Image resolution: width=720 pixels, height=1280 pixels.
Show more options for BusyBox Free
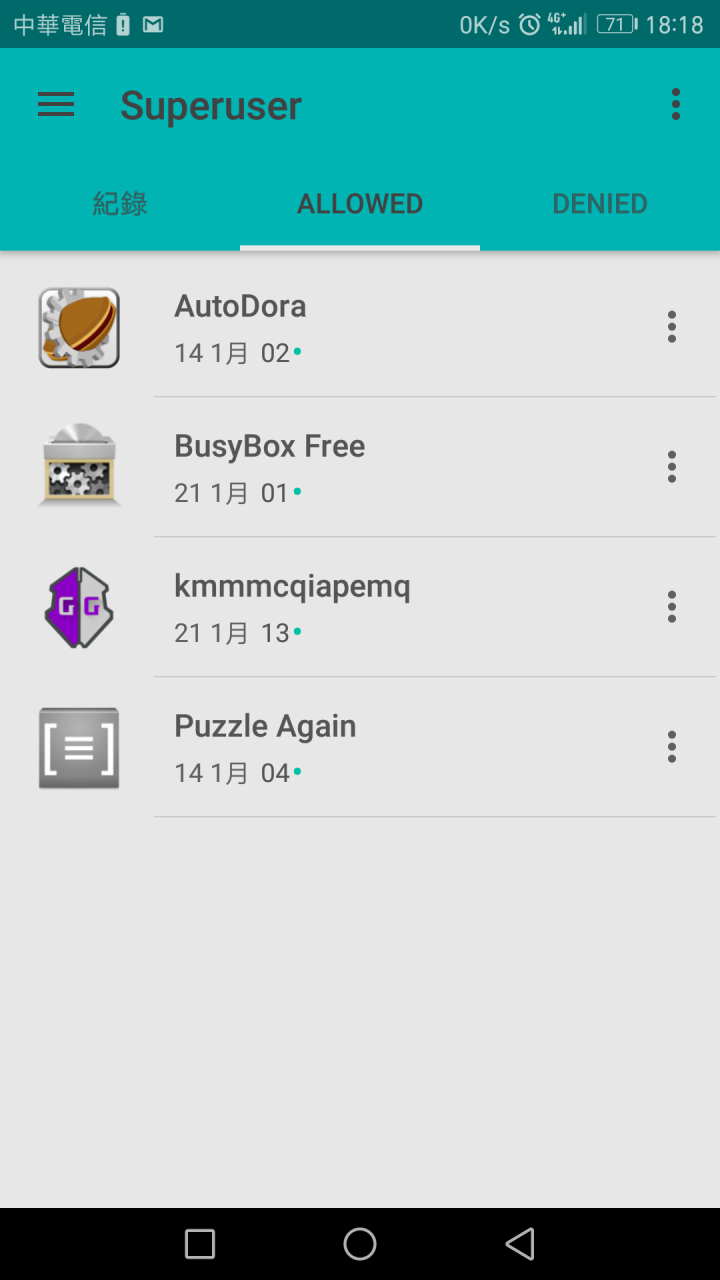pos(672,467)
